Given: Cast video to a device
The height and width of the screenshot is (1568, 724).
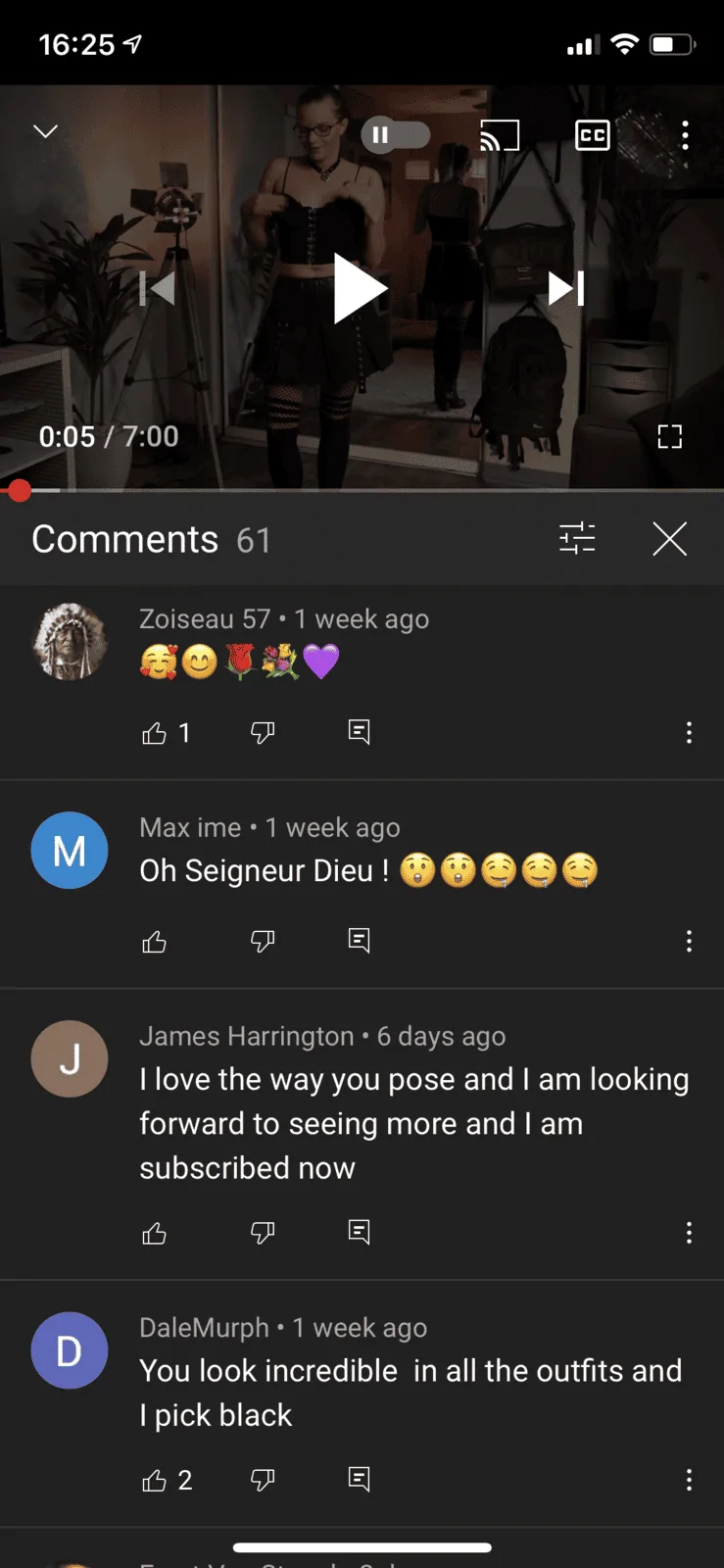Looking at the screenshot, I should [x=499, y=135].
